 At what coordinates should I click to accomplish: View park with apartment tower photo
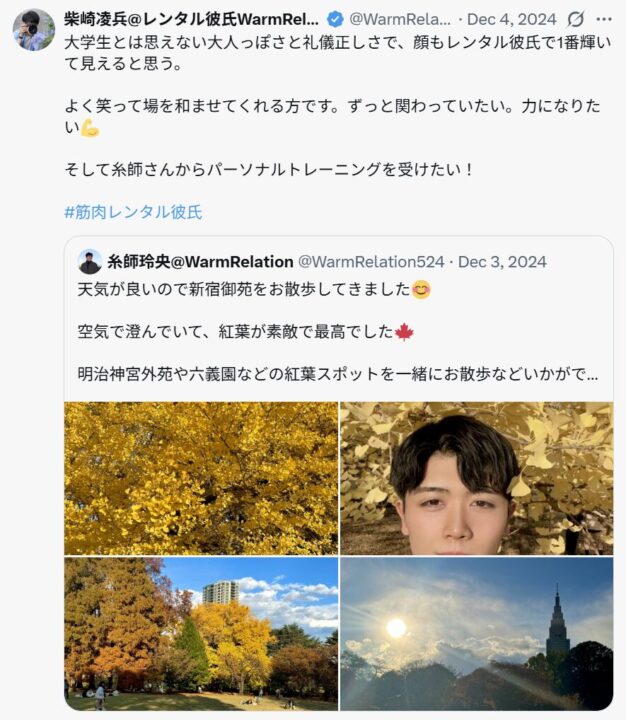pyautogui.click(x=201, y=634)
